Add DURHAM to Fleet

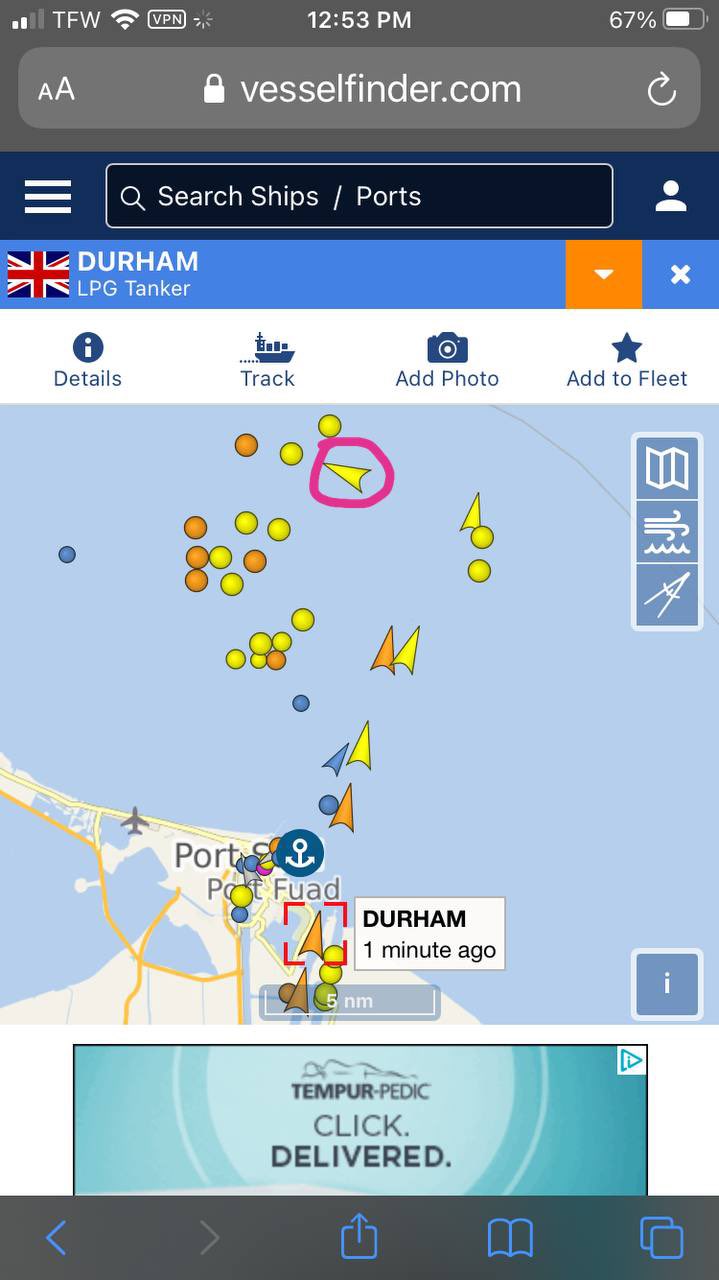click(x=627, y=361)
